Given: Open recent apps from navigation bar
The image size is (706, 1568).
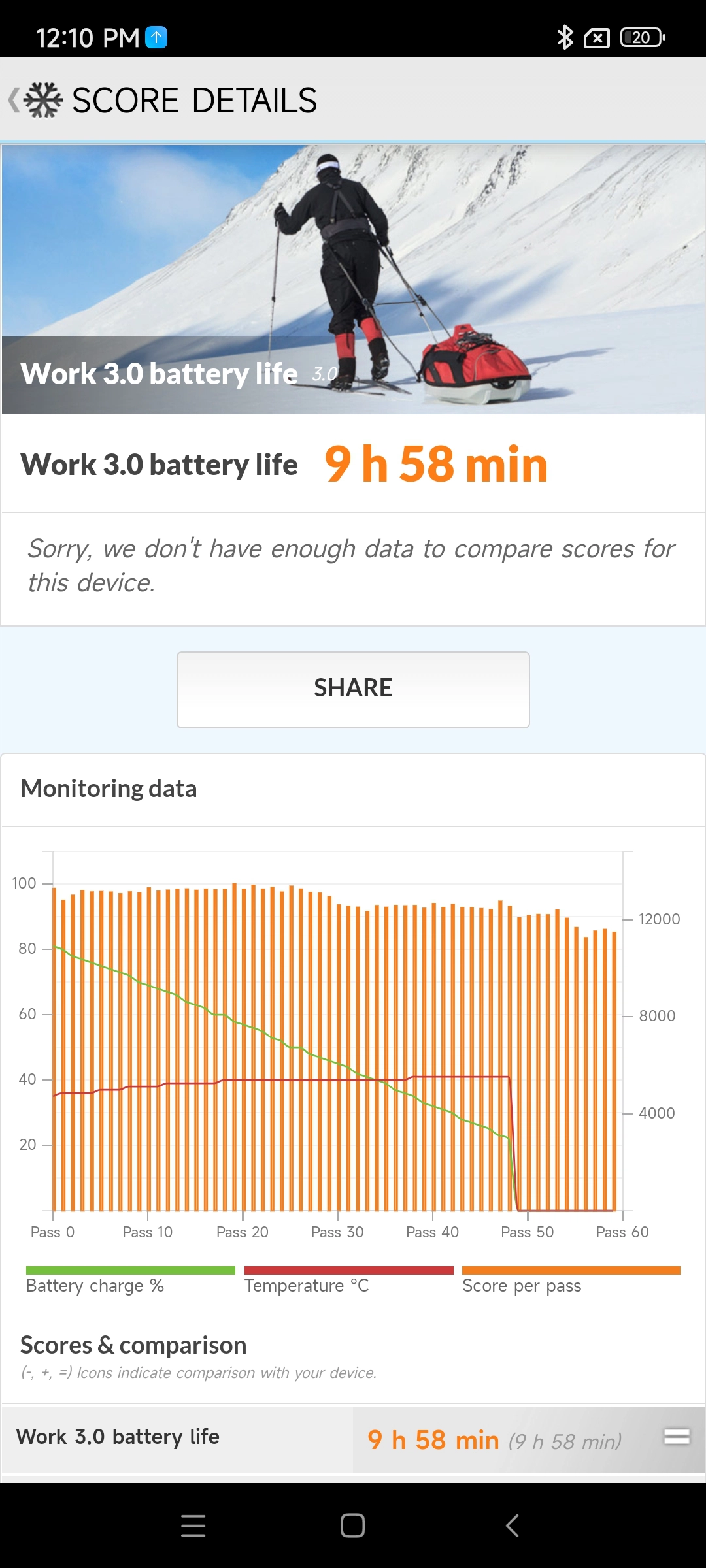Looking at the screenshot, I should pyautogui.click(x=193, y=1526).
